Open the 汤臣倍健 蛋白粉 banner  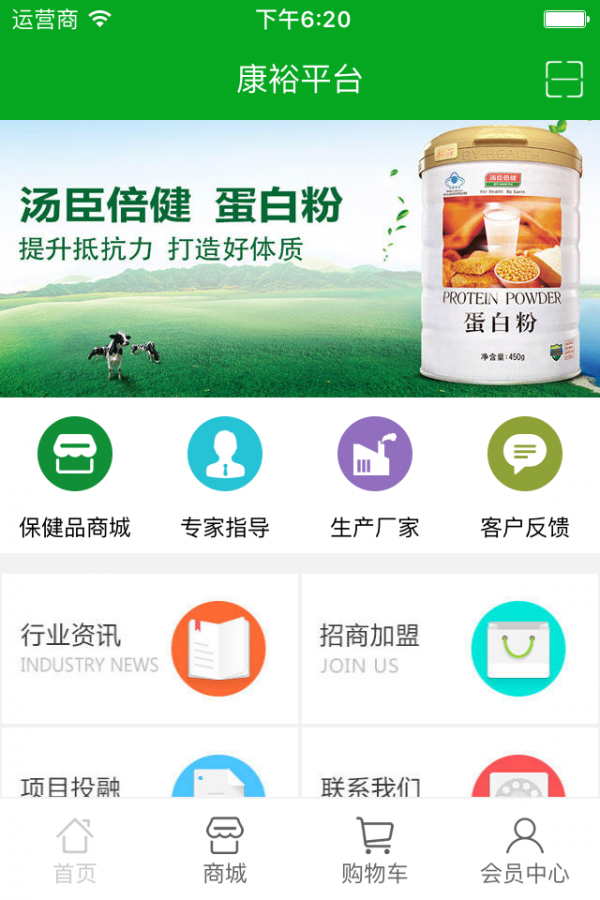(300, 258)
